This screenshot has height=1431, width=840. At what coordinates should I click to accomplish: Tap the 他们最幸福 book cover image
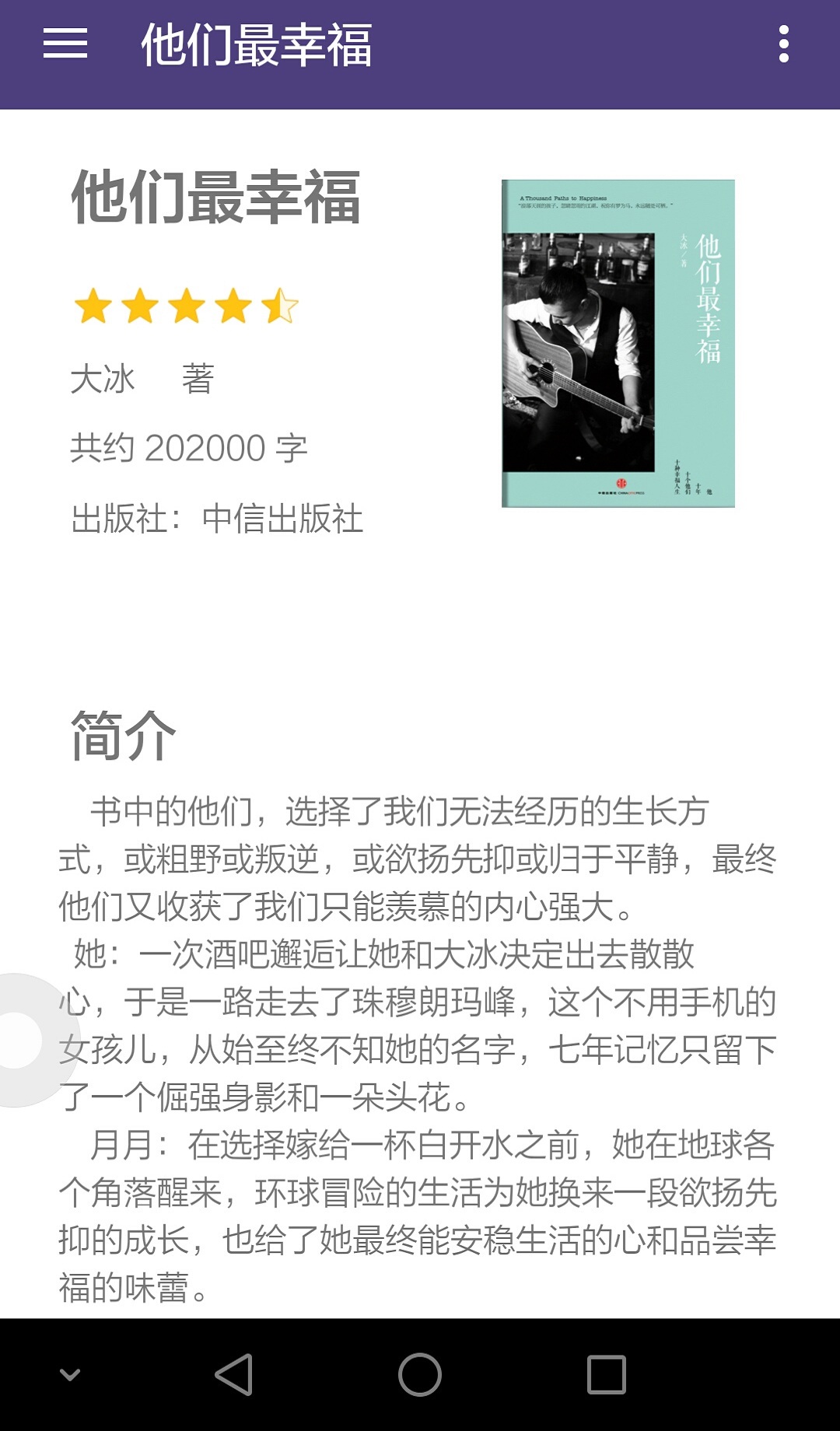coord(618,344)
